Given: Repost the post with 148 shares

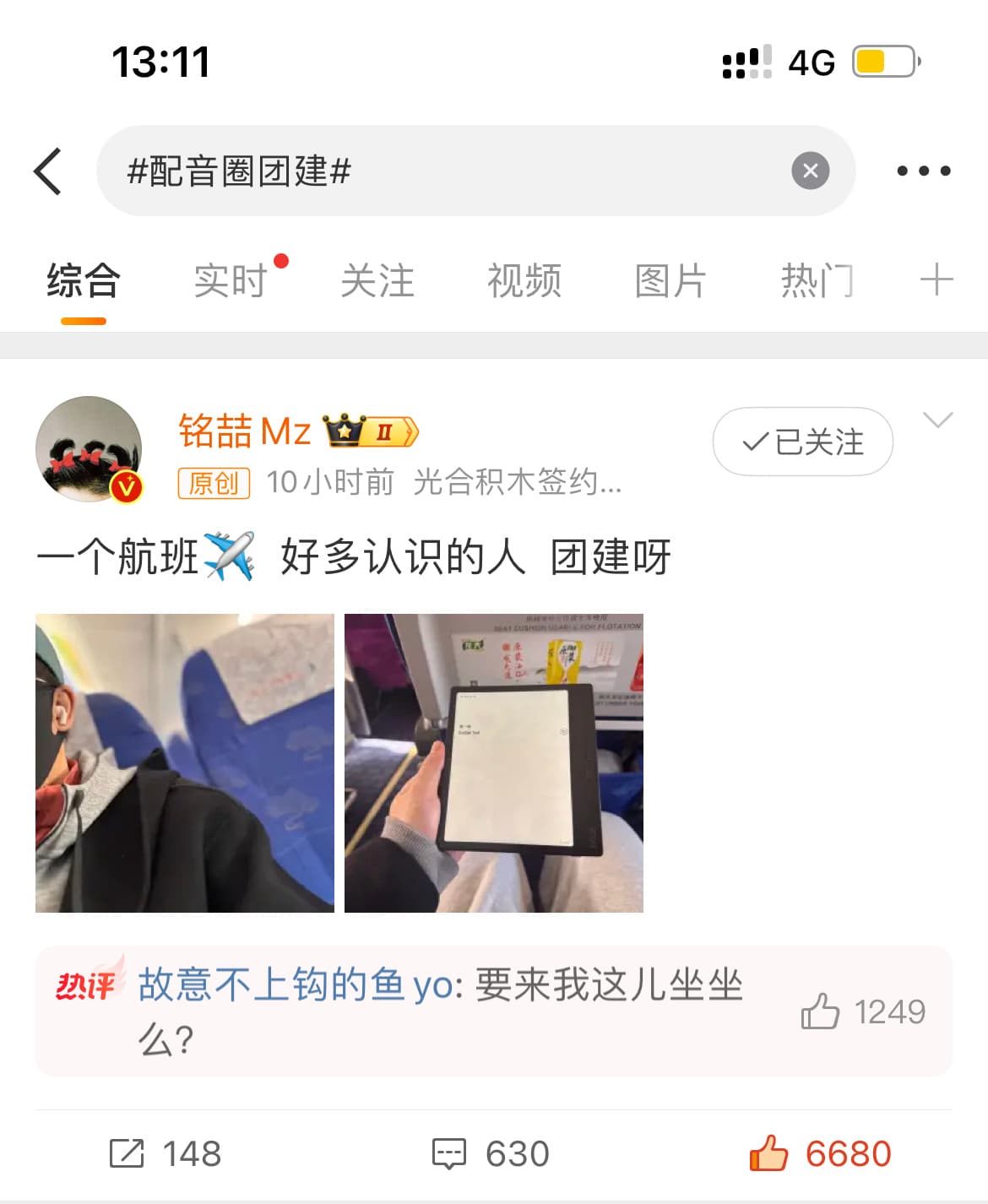Looking at the screenshot, I should (x=166, y=1153).
